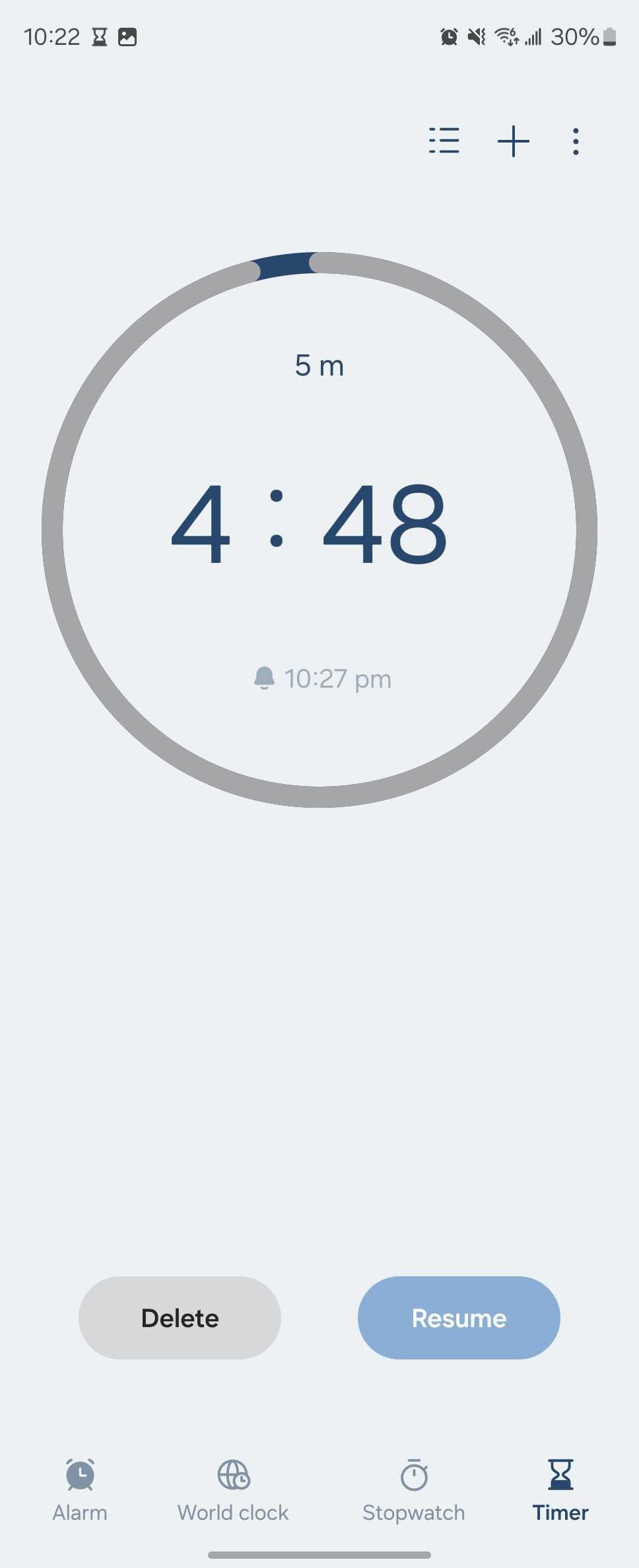Tap the 5 m timer label
Image resolution: width=639 pixels, height=1568 pixels.
click(319, 366)
